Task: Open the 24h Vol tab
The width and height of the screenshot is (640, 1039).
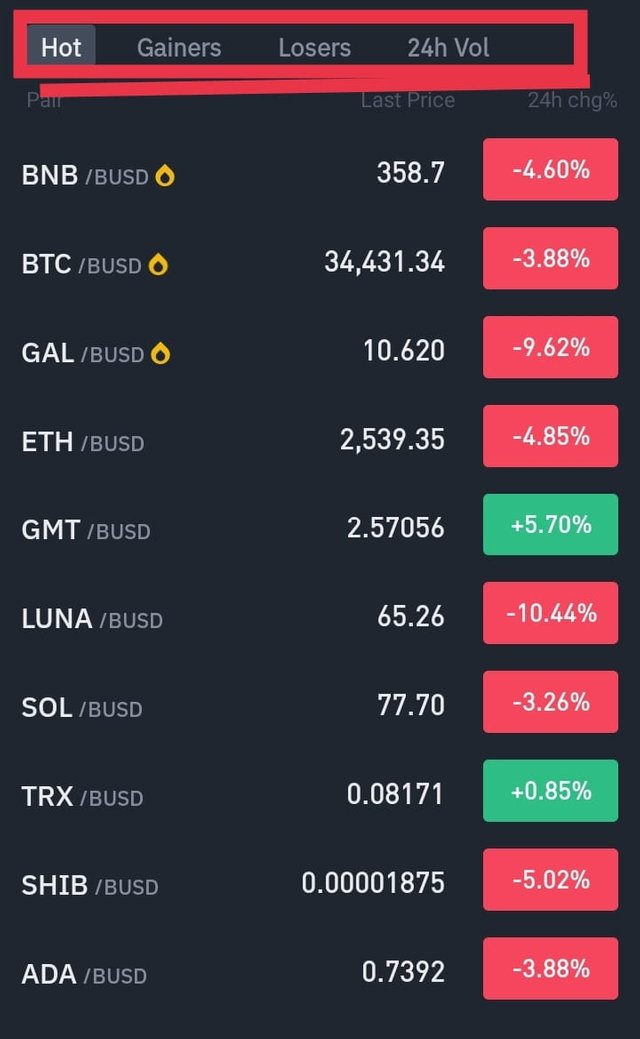Action: (448, 48)
